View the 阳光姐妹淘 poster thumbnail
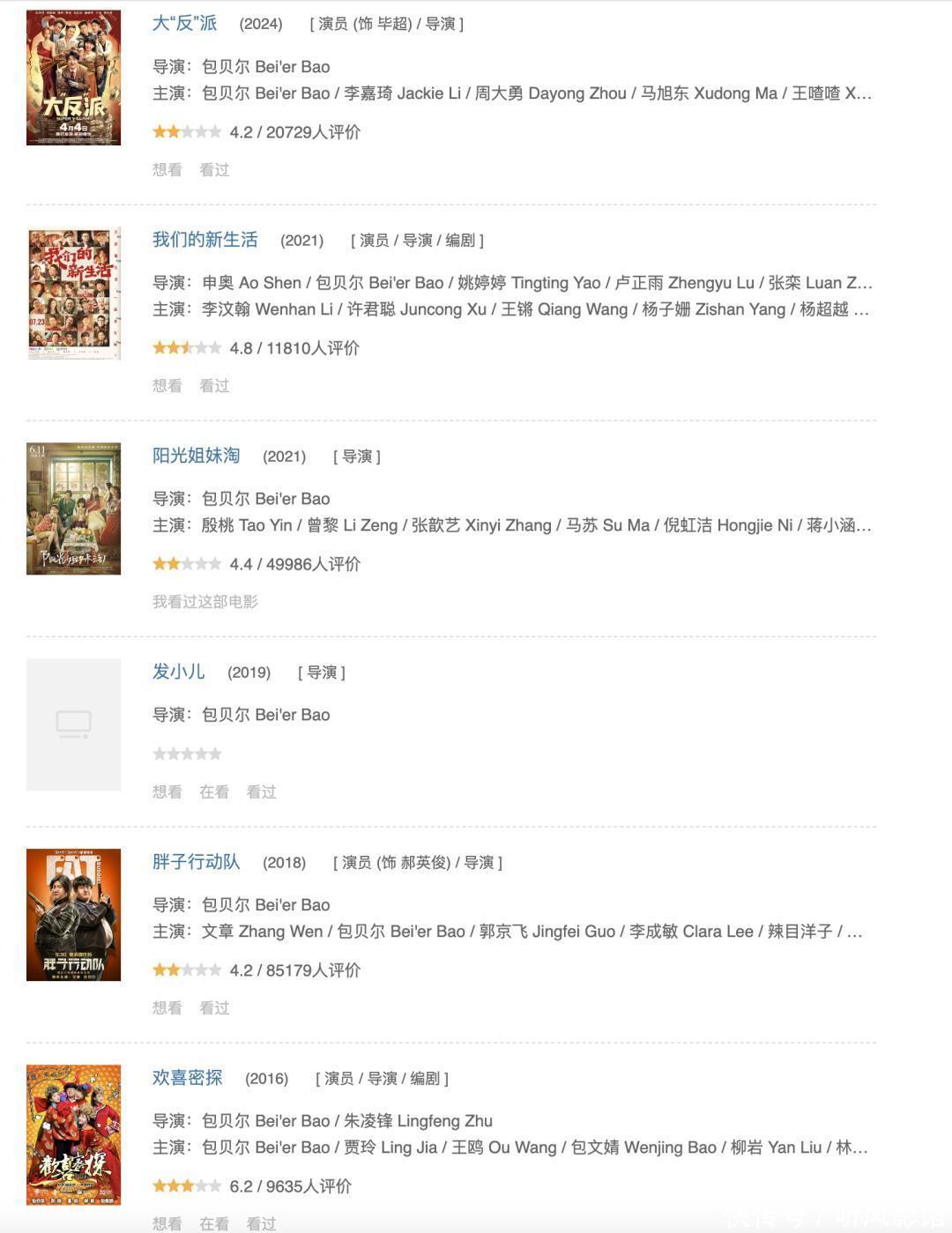 tap(73, 509)
